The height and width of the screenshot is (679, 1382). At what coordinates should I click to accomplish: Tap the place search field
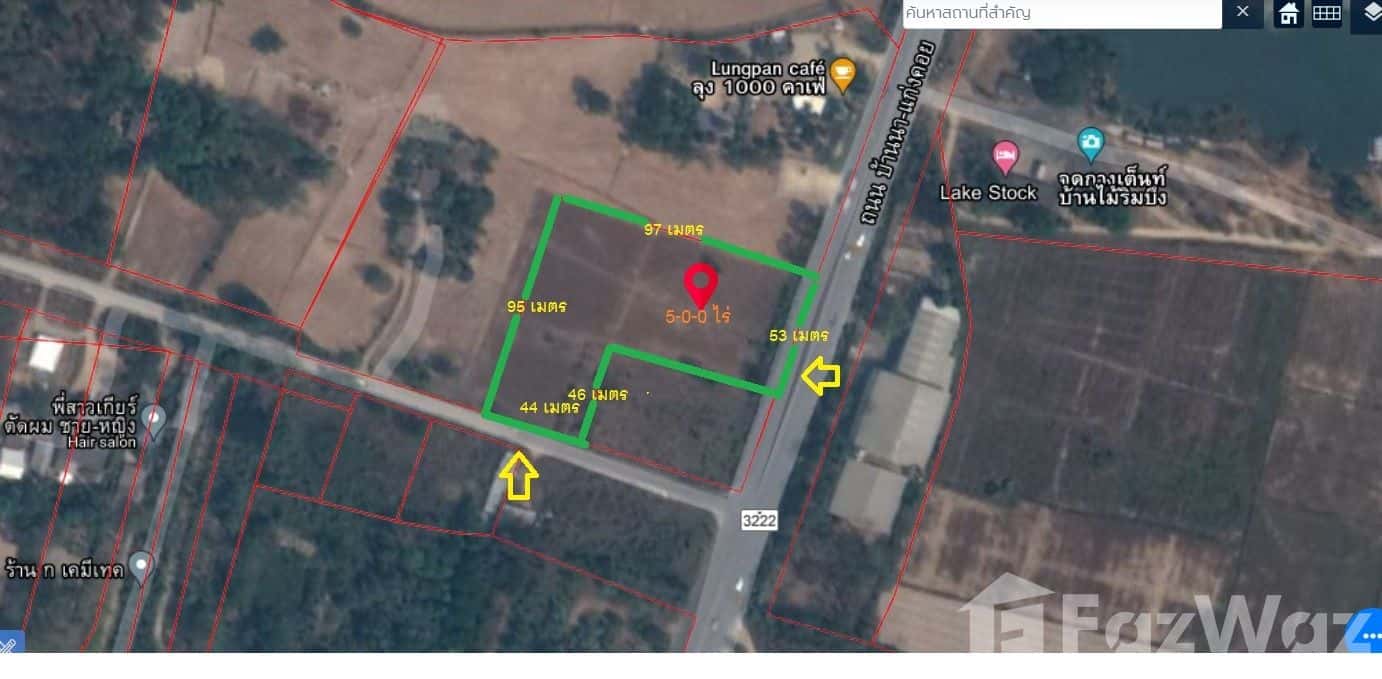pyautogui.click(x=1060, y=13)
